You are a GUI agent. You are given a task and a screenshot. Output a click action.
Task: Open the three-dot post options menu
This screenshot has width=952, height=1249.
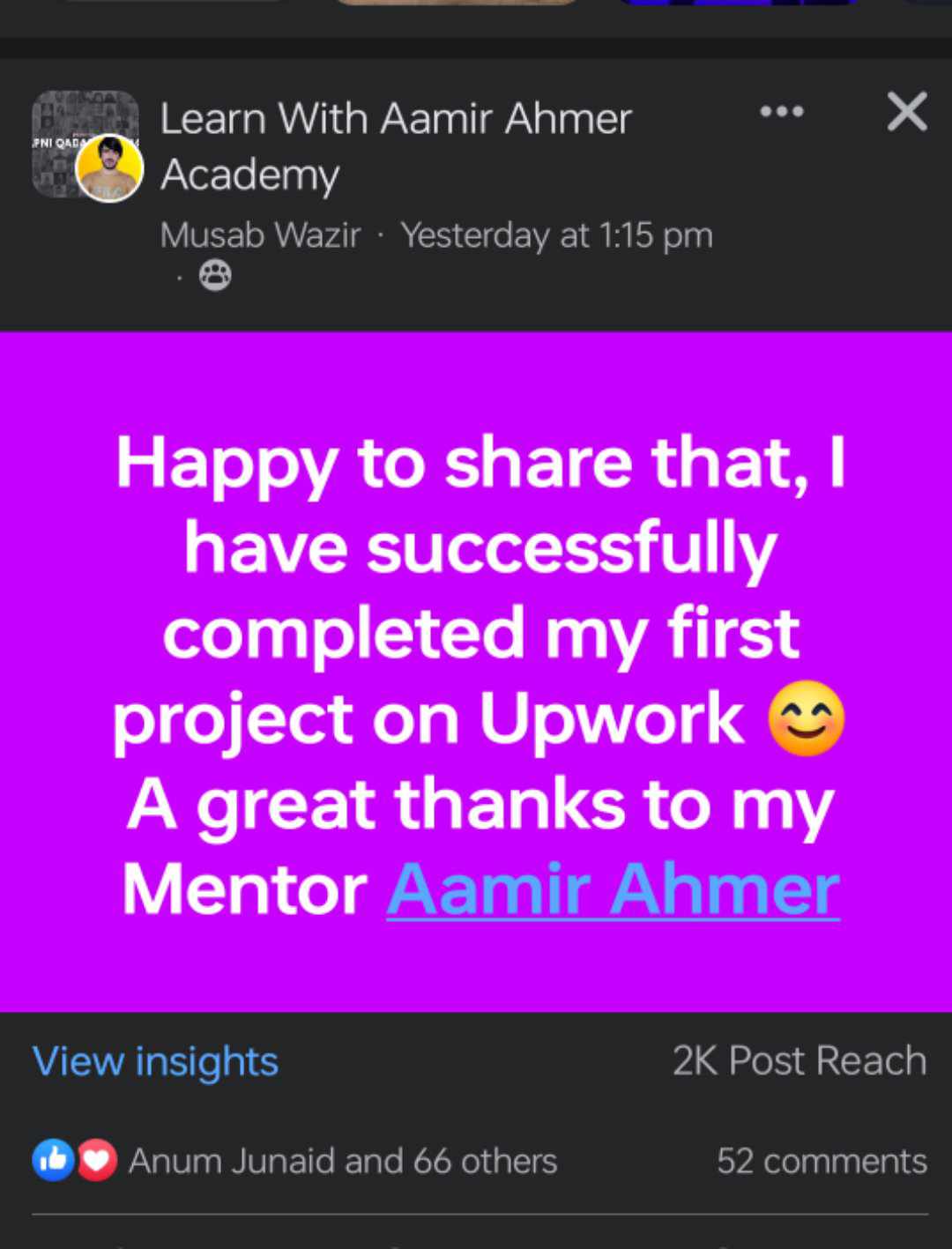pyautogui.click(x=781, y=112)
